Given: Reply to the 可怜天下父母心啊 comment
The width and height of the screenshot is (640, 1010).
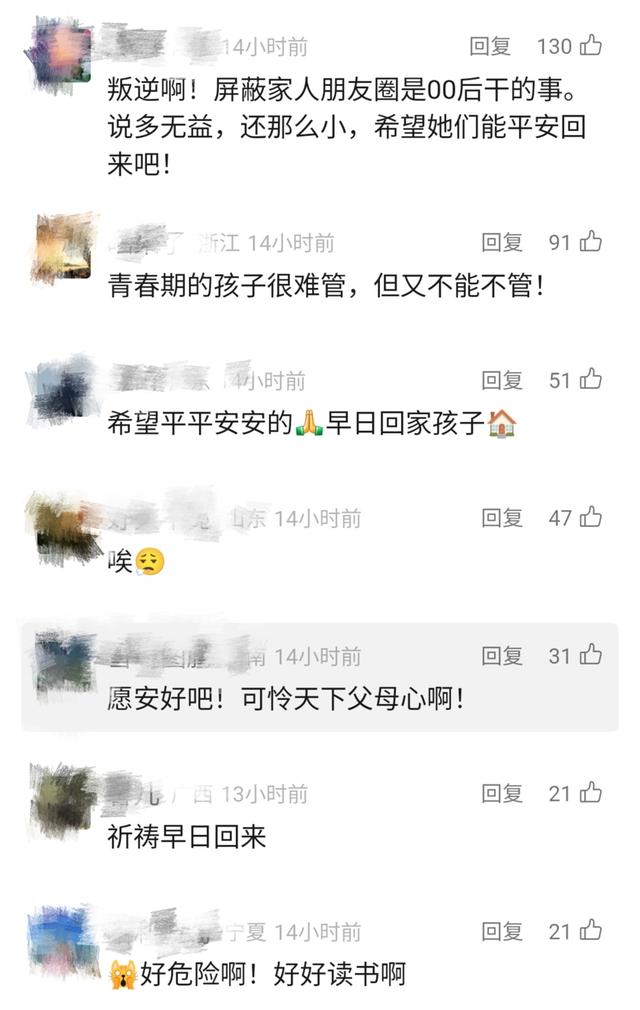Looking at the screenshot, I should click(x=502, y=656).
